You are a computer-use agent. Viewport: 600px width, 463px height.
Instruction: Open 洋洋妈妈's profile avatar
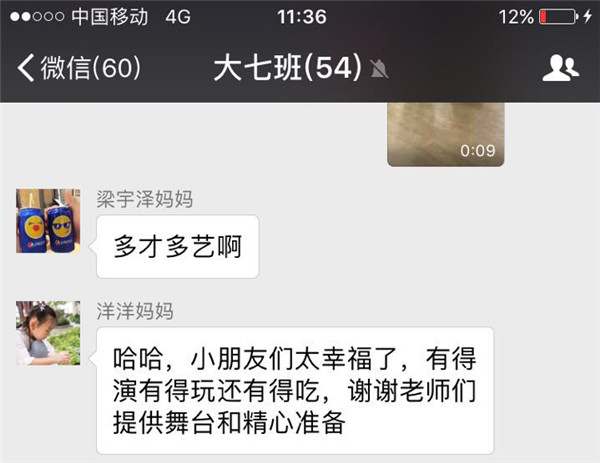click(48, 332)
